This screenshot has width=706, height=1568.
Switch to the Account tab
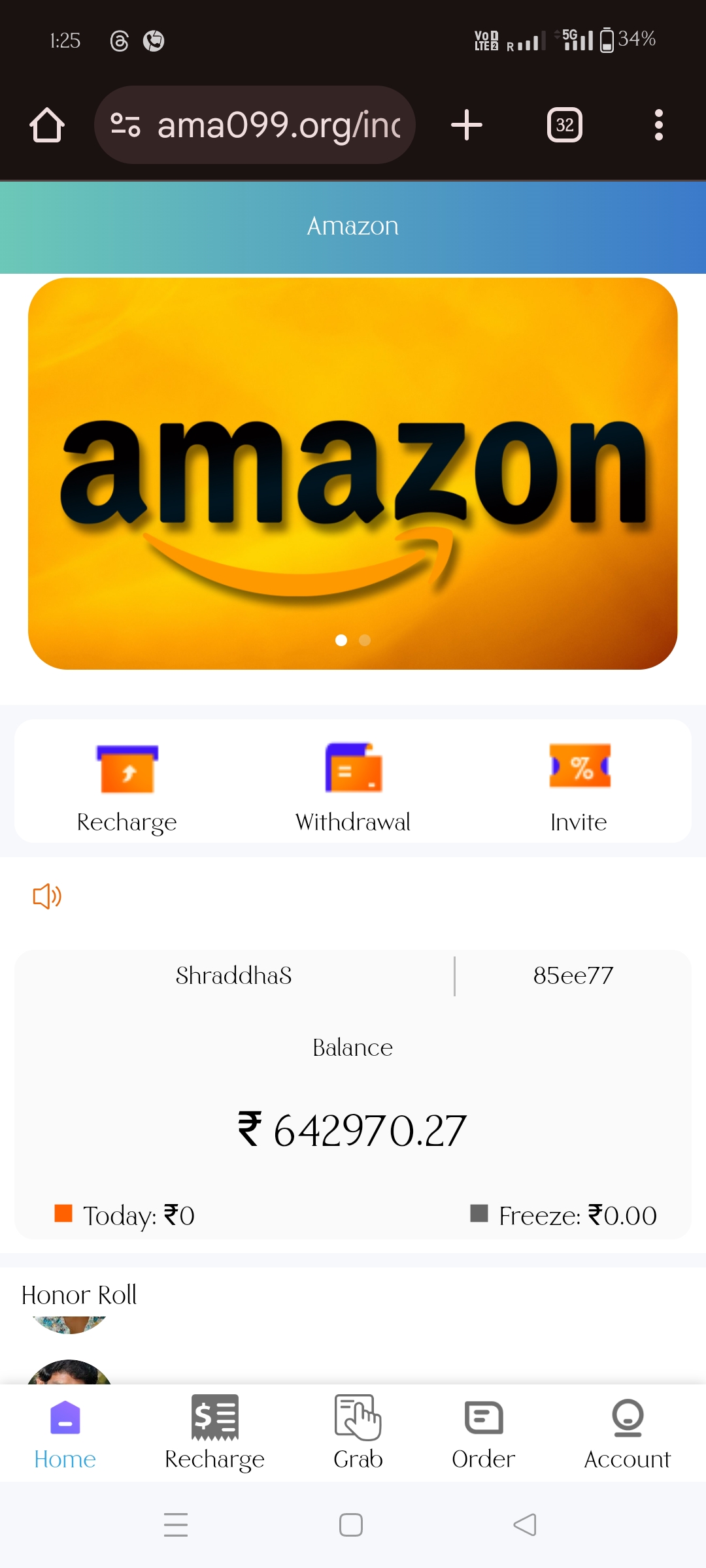(628, 1434)
